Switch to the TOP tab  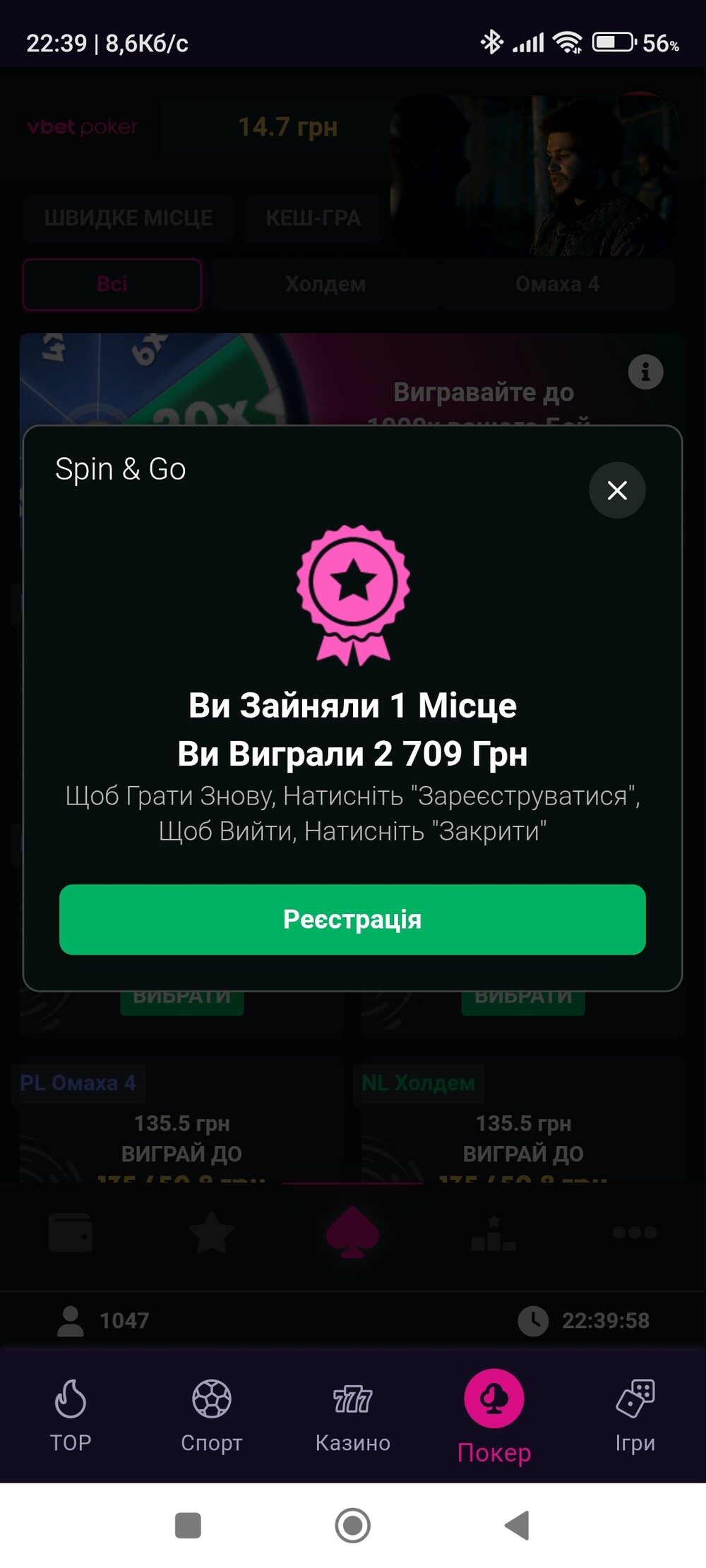(x=71, y=1416)
